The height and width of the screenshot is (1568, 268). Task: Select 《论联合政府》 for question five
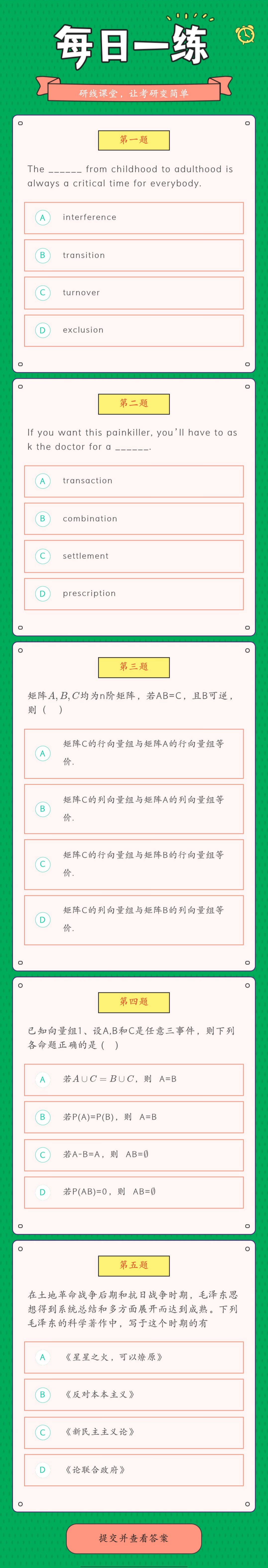click(x=134, y=1469)
